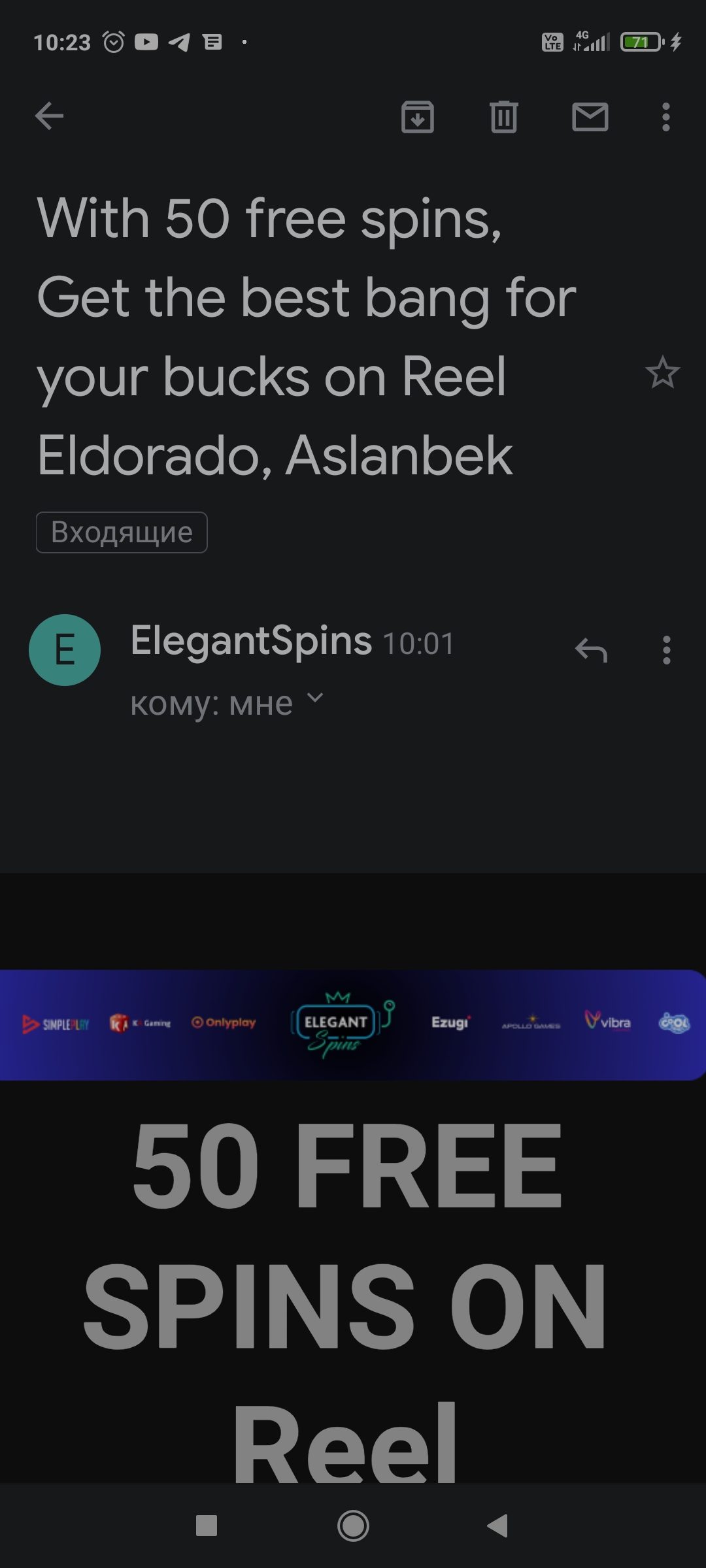706x1568 pixels.
Task: Open the message options menu beside reply
Action: tap(666, 650)
